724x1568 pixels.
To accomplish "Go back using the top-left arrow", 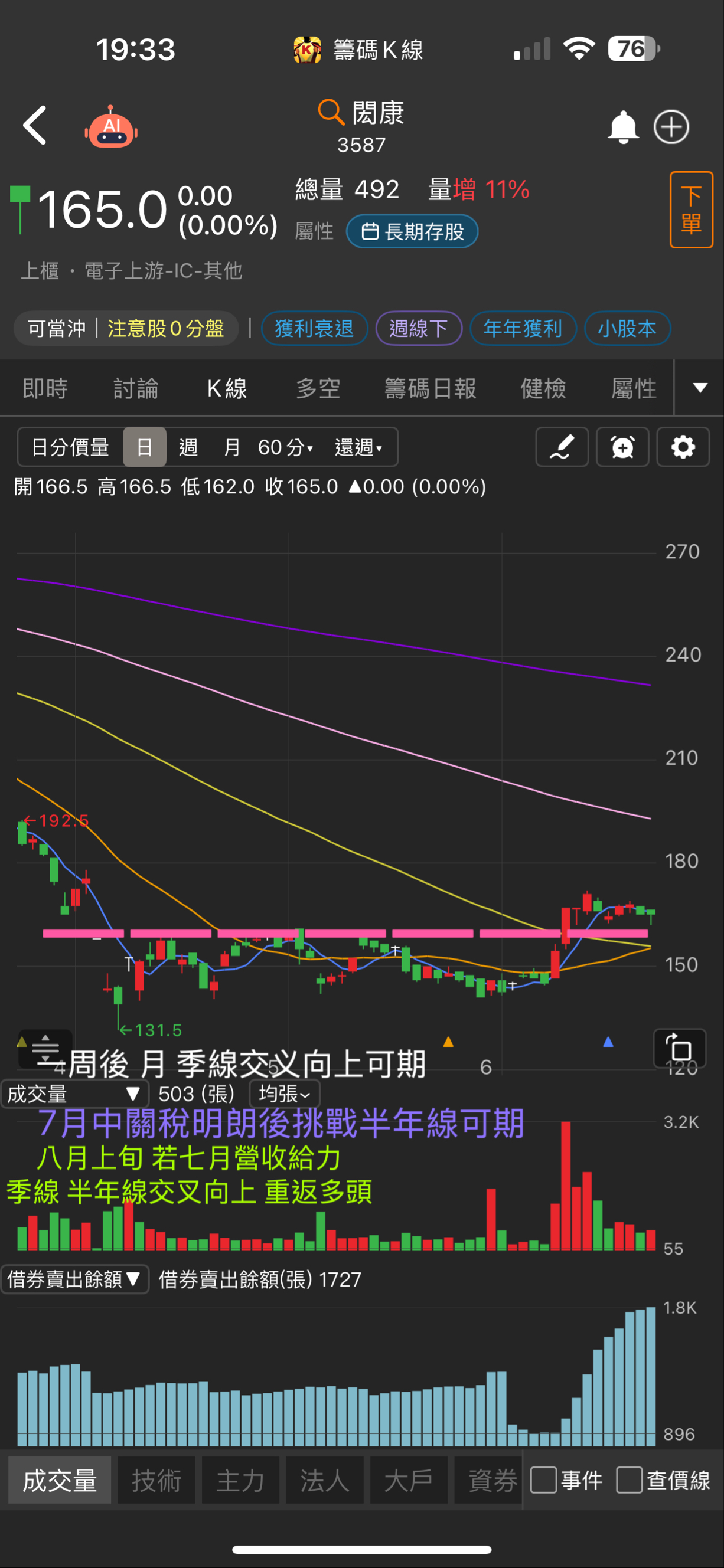I will tap(35, 125).
